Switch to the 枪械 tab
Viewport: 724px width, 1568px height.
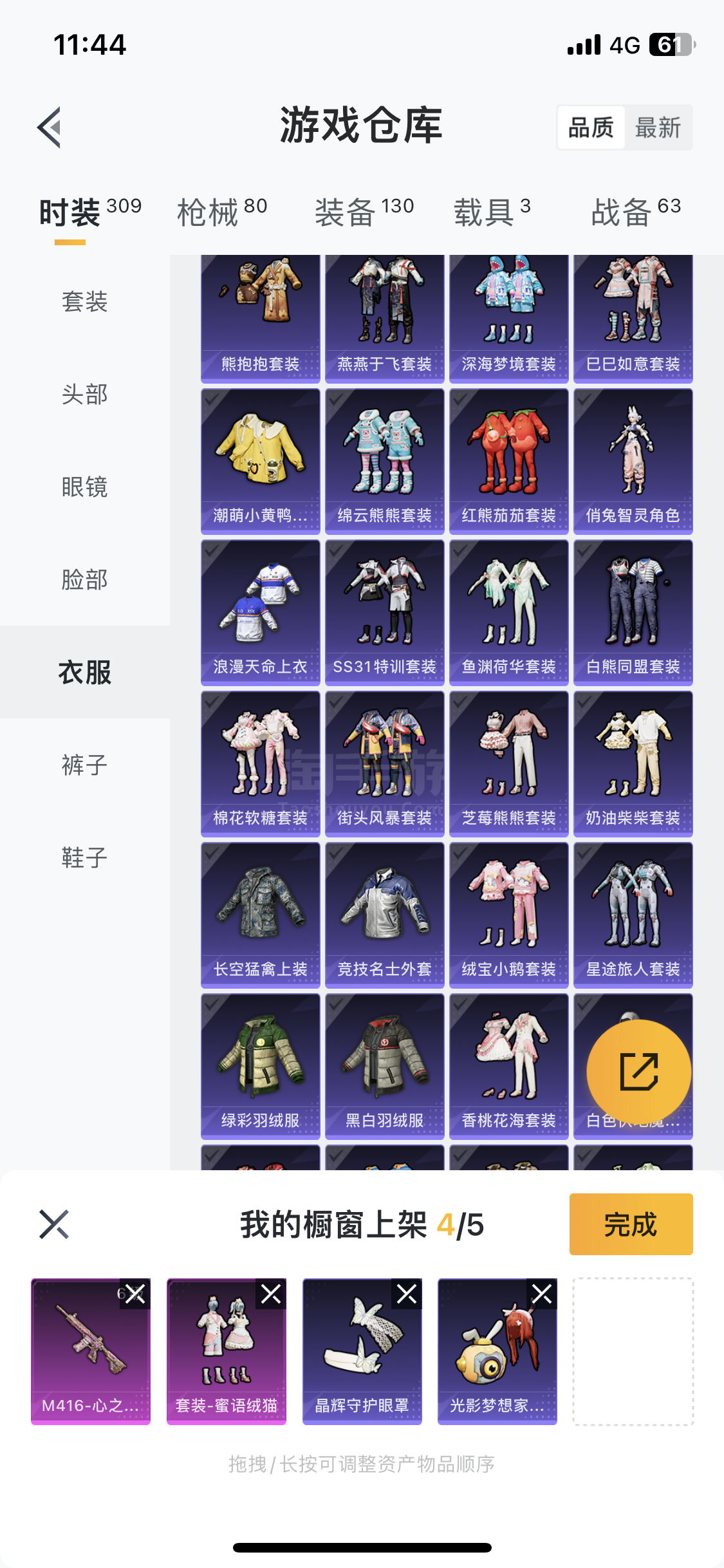coord(222,212)
